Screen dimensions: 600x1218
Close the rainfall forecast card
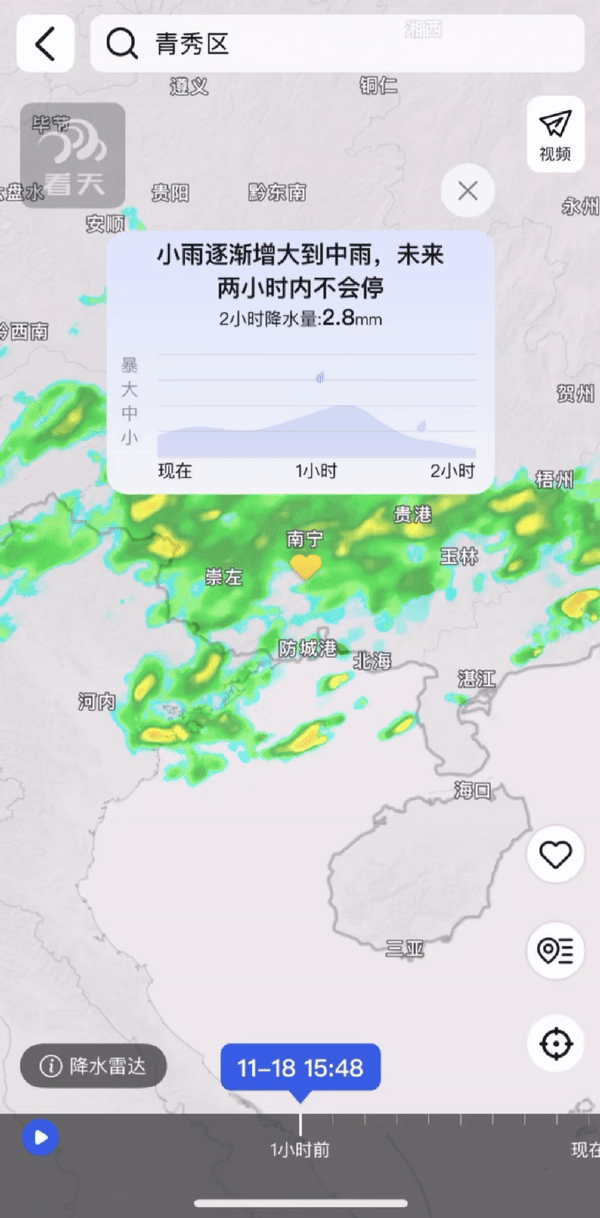(467, 190)
